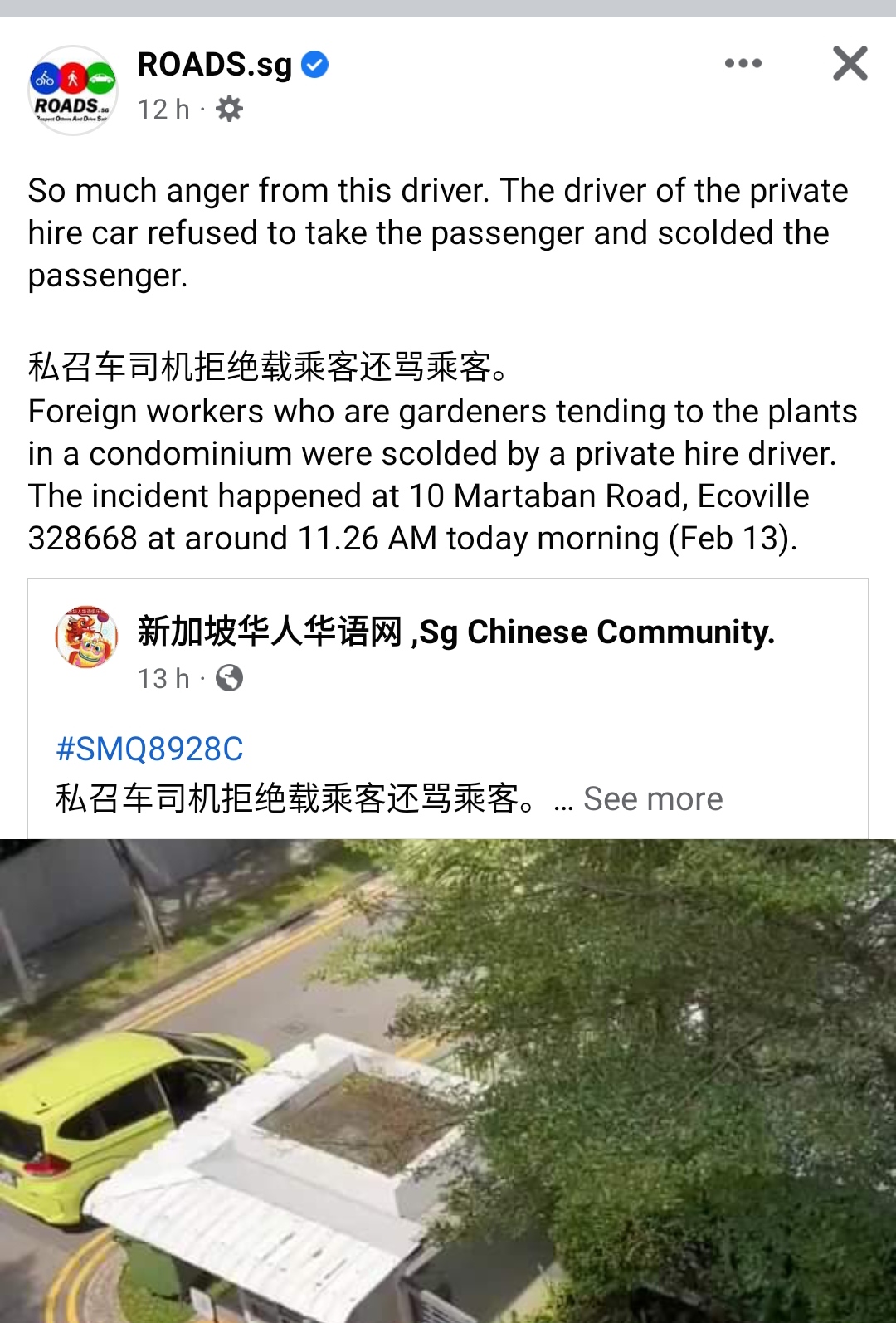Open Sg Chinese Community page name

455,632
